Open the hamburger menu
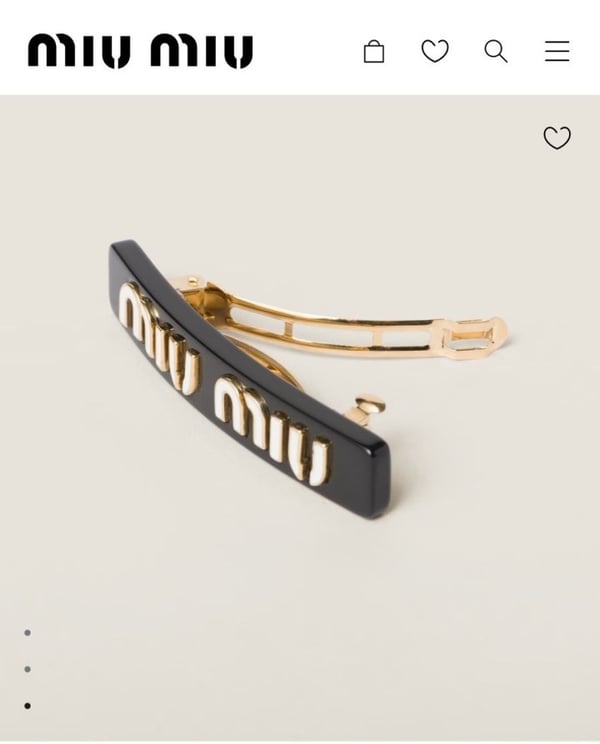 point(557,51)
